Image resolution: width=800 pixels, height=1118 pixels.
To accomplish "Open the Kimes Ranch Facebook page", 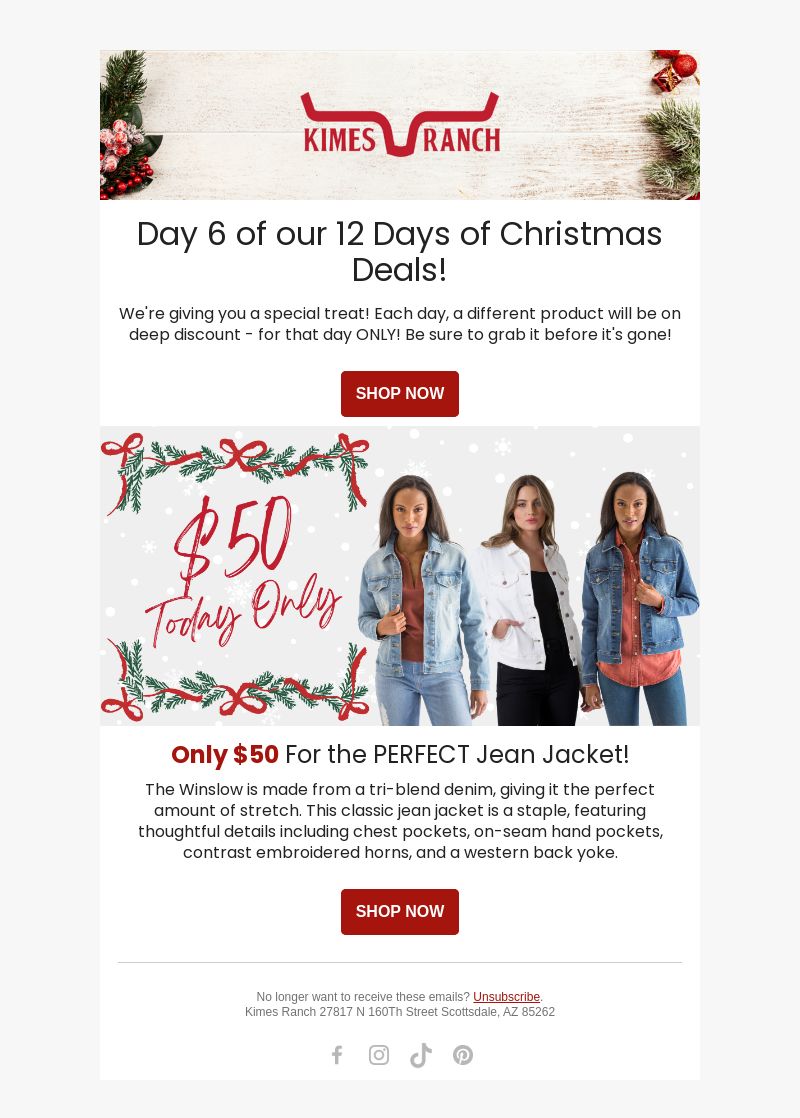I will 337,1055.
